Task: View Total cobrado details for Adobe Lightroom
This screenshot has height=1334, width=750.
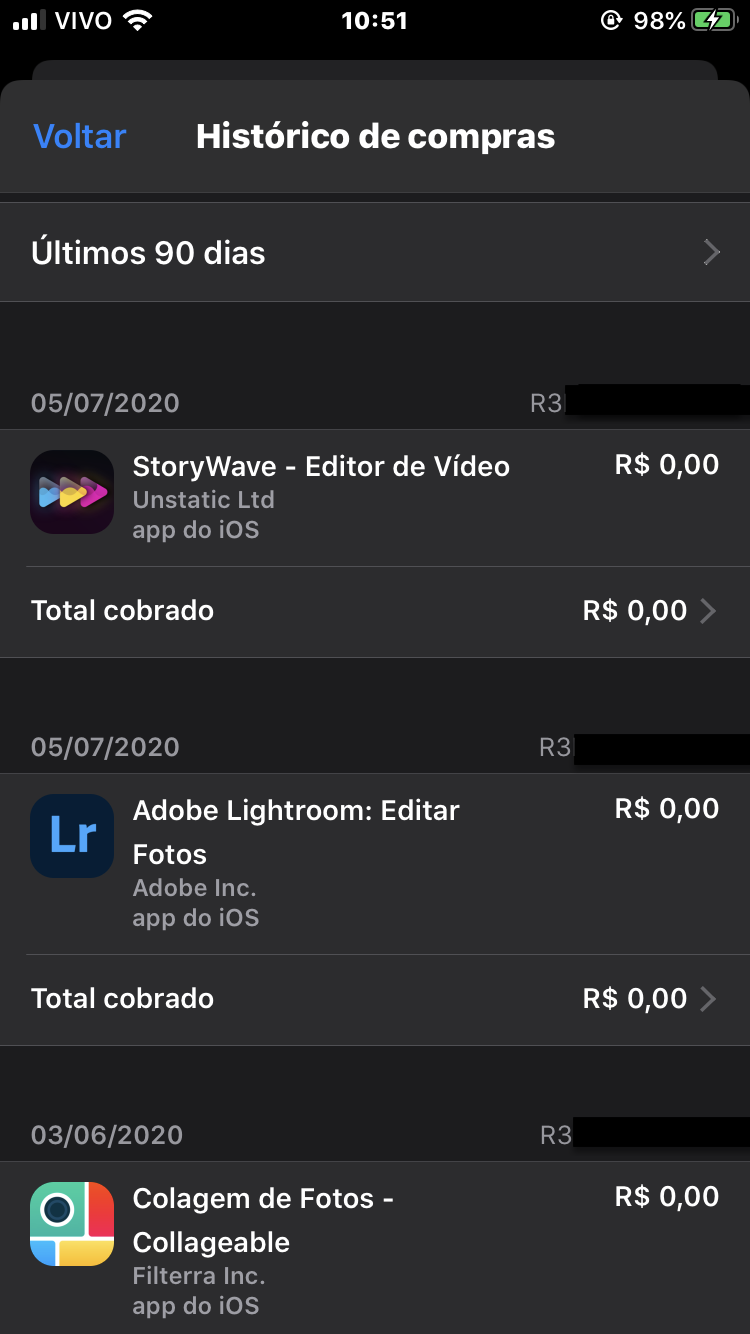Action: 375,999
